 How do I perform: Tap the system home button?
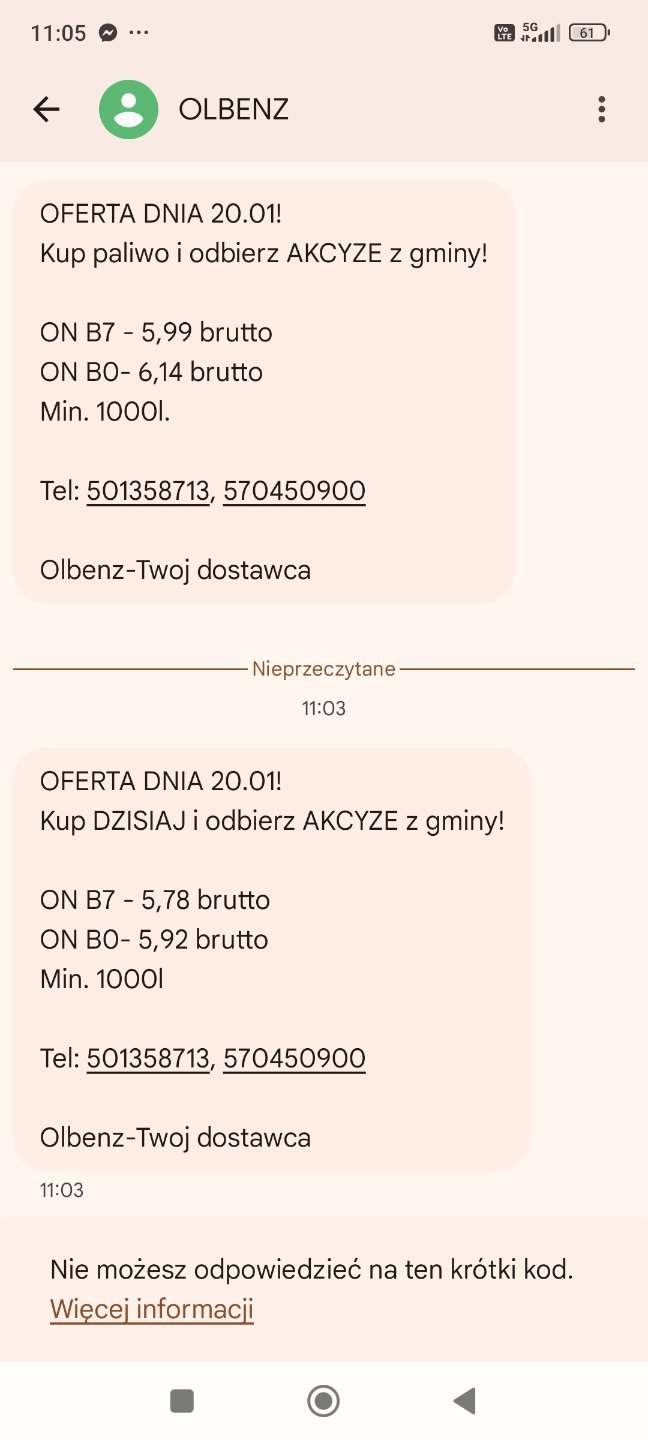point(324,1401)
